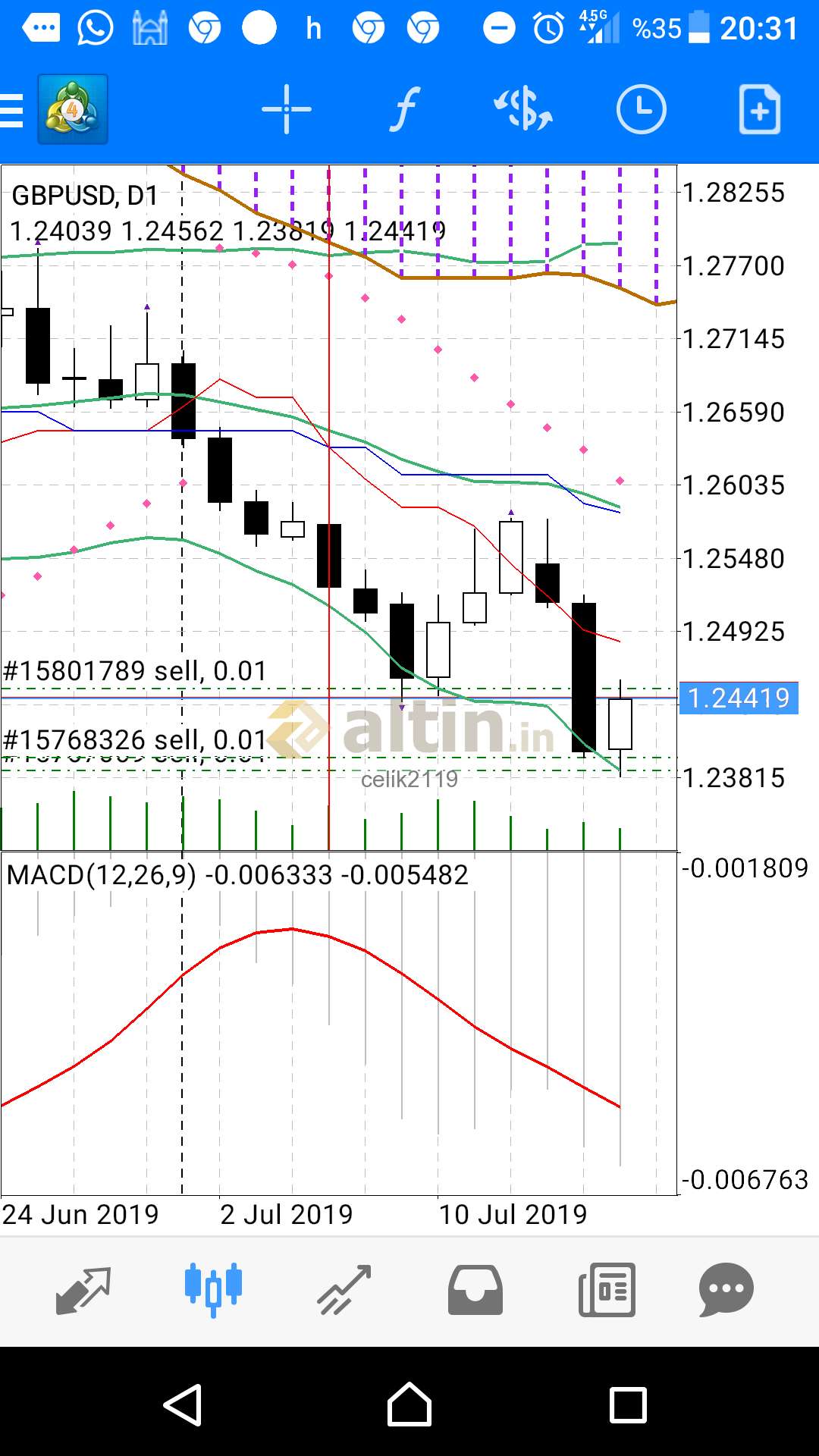Tap the Android back button
Screen dimensions: 819x1456
[x=183, y=1405]
